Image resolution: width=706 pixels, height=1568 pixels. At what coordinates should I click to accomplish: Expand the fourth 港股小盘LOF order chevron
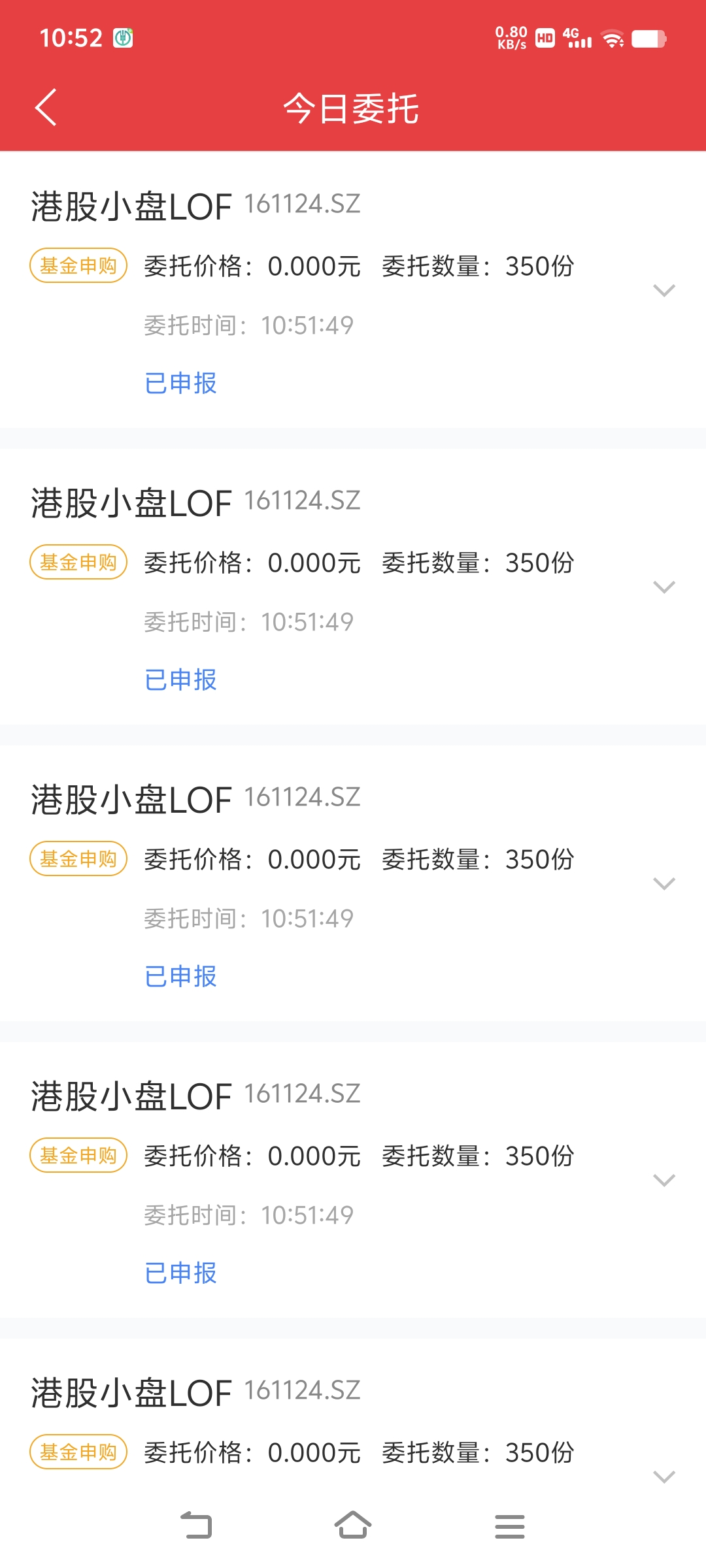tap(664, 1181)
